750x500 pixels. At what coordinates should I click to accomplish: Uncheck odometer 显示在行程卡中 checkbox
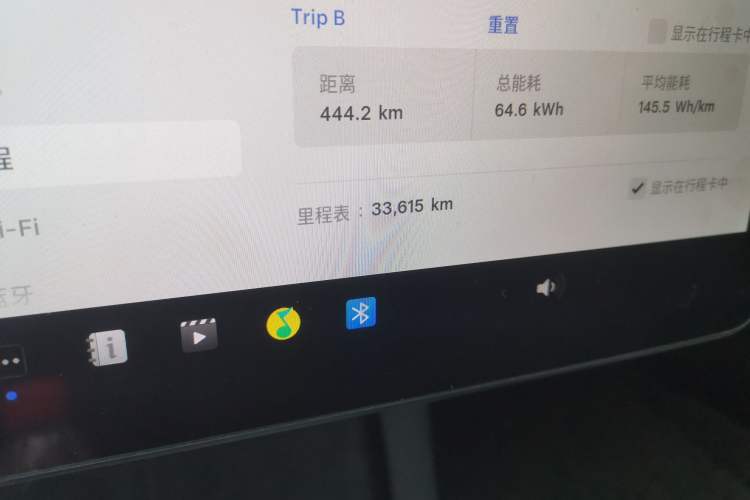click(637, 188)
